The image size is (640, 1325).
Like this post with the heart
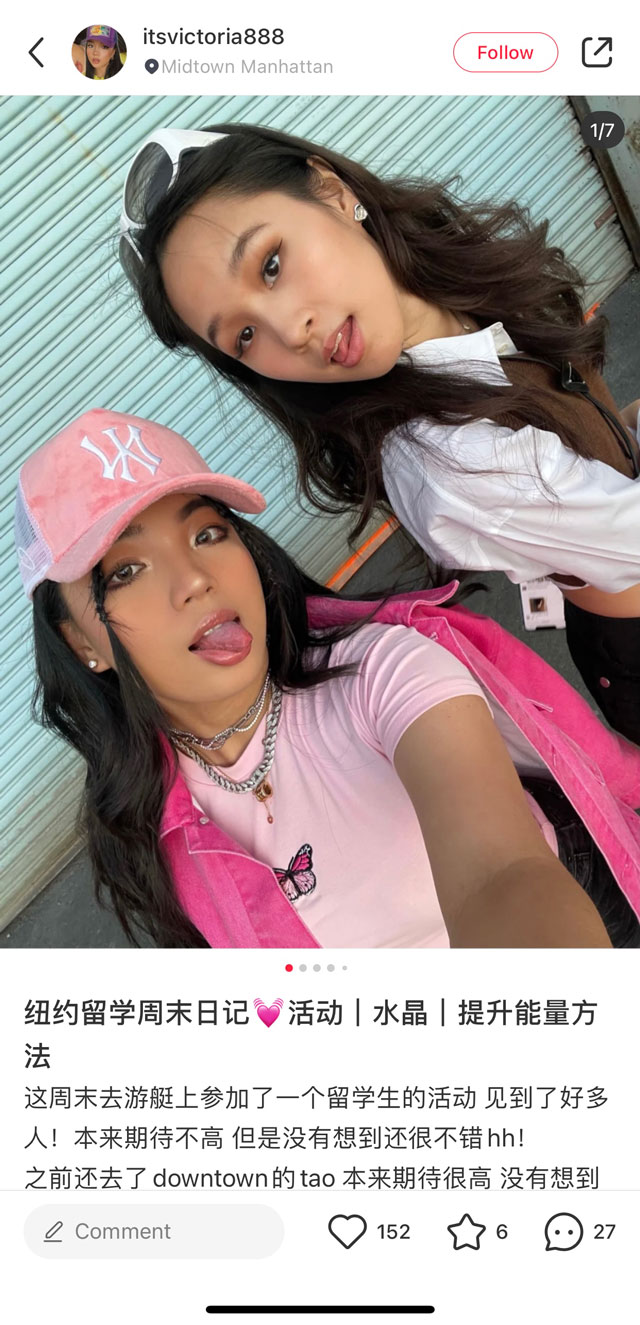[347, 1232]
